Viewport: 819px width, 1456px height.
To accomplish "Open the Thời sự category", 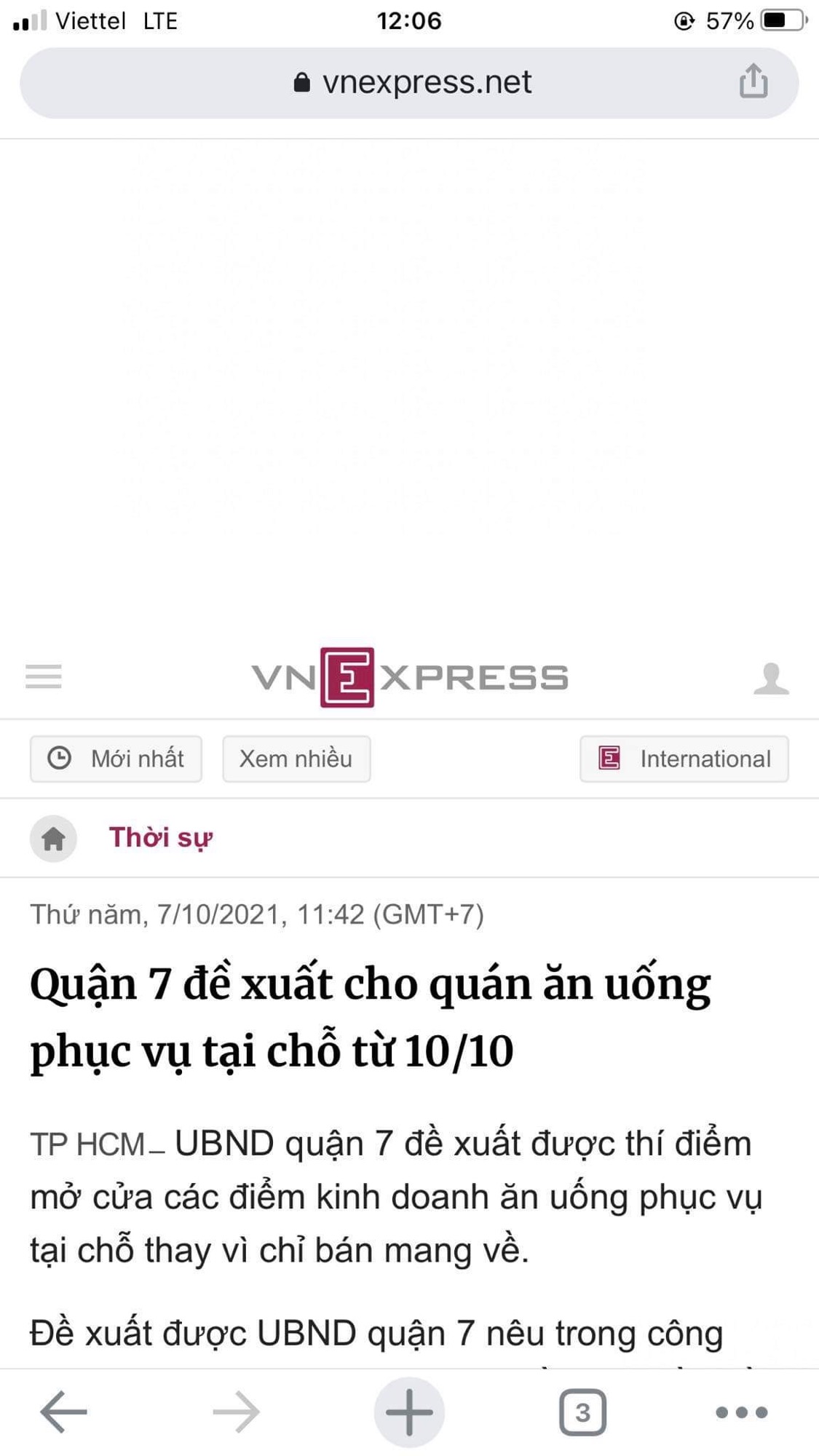I will pos(161,838).
